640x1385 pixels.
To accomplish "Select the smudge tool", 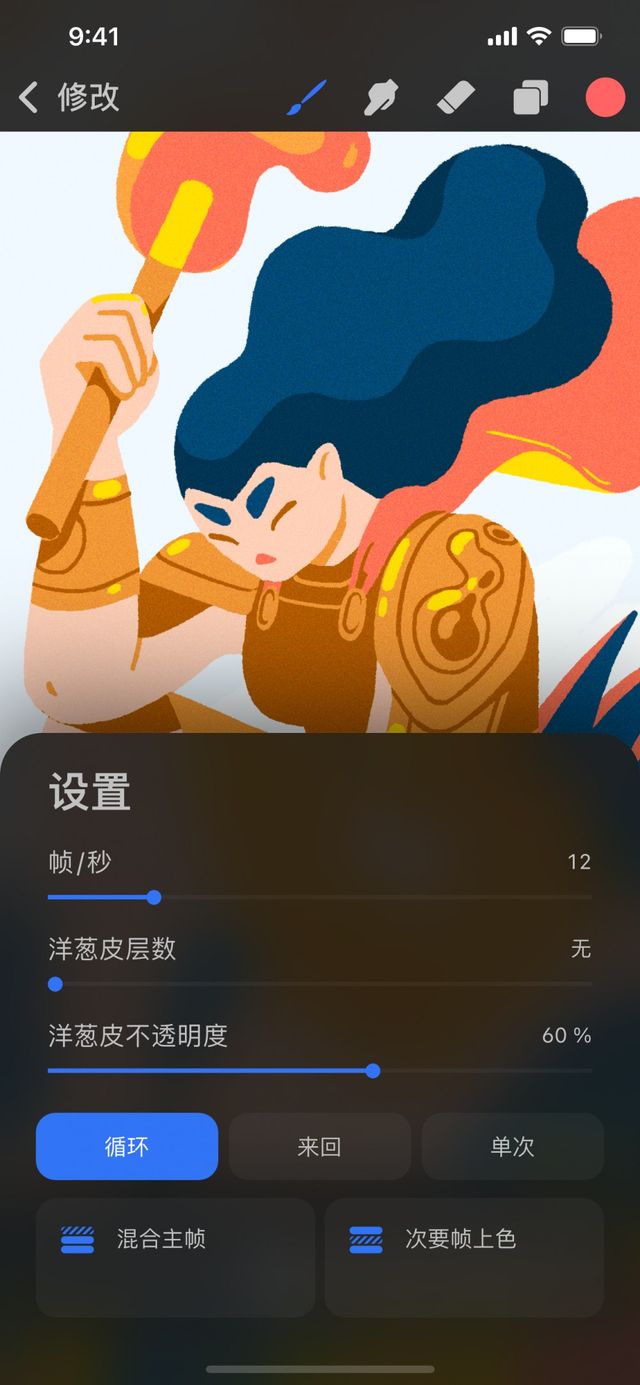I will click(x=381, y=98).
